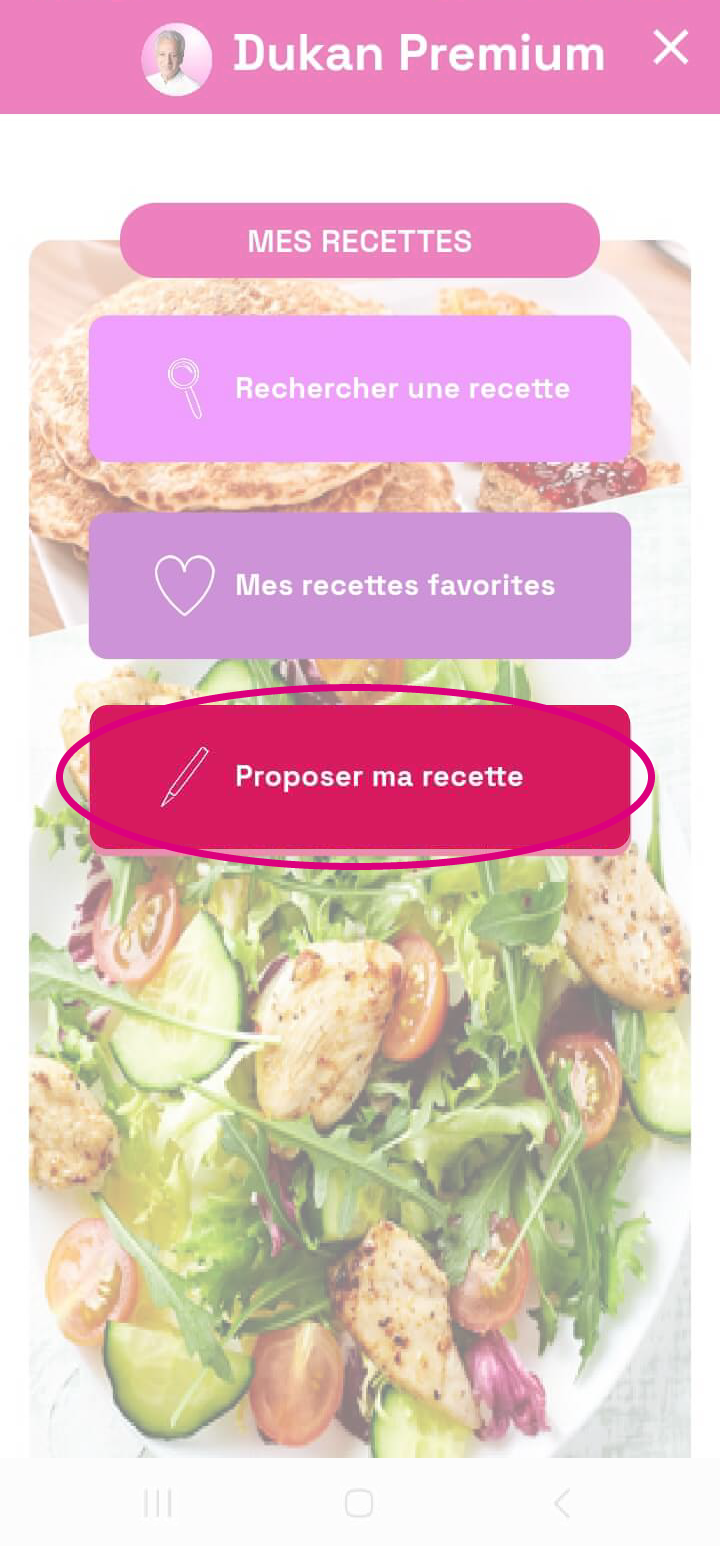Tap the system home button

[x=359, y=1503]
